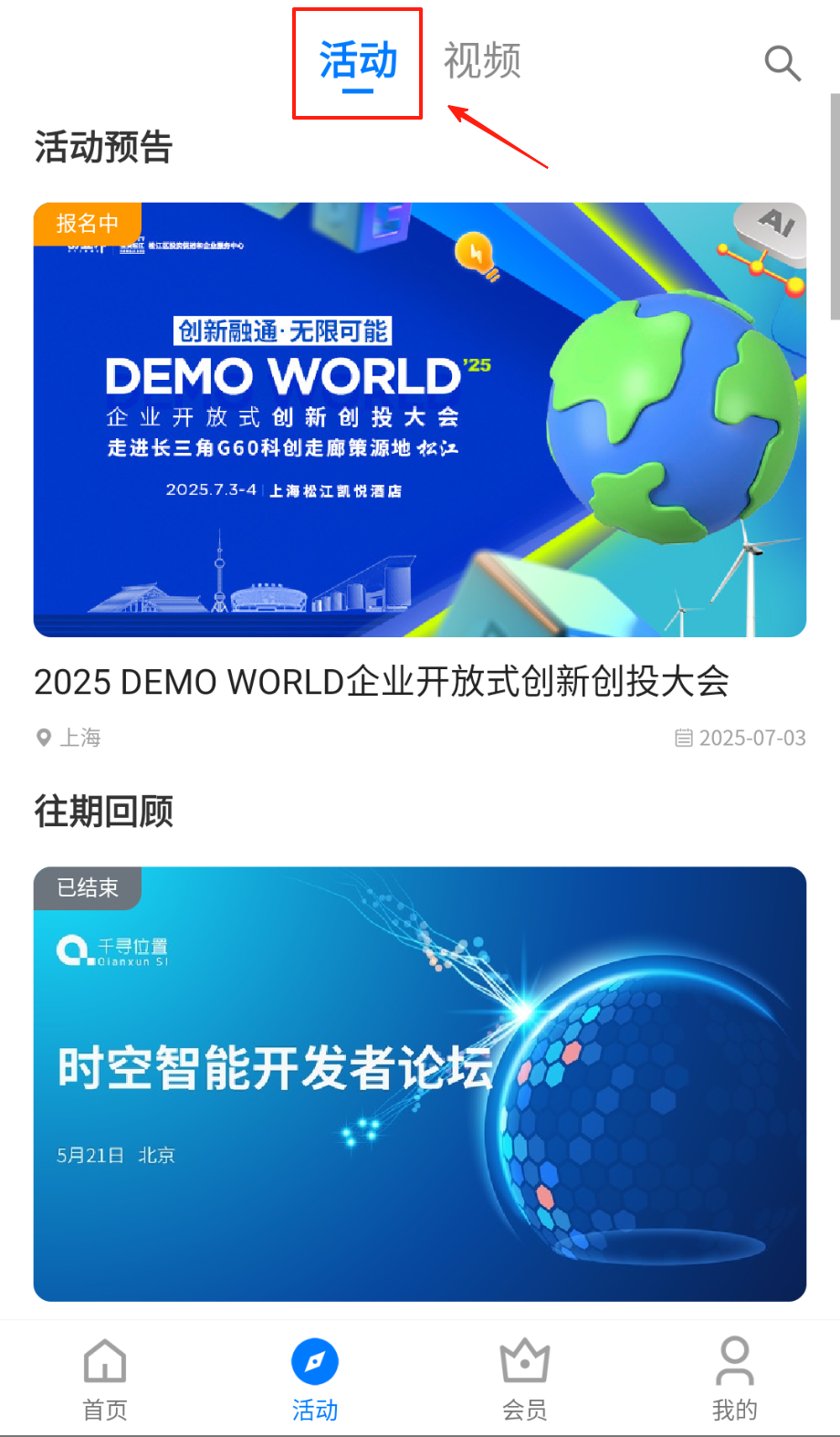
Task: Go to the 首页 bottom tab
Action: coord(105,1379)
